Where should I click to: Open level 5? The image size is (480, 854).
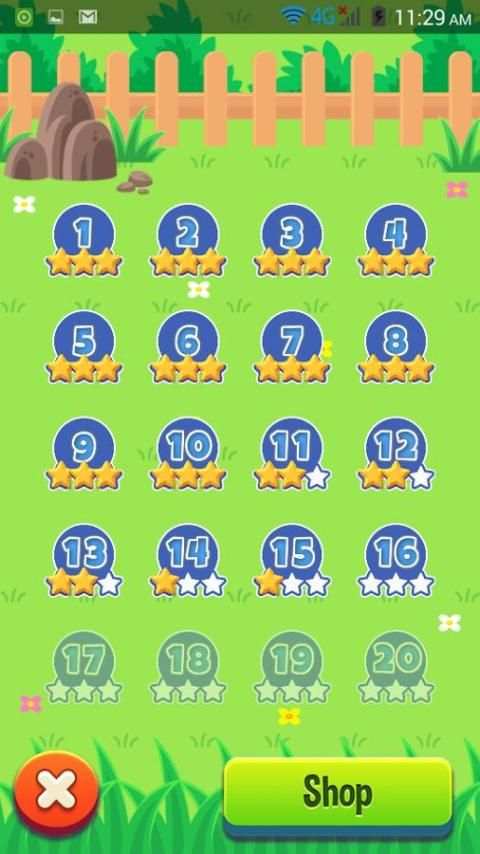pos(84,347)
